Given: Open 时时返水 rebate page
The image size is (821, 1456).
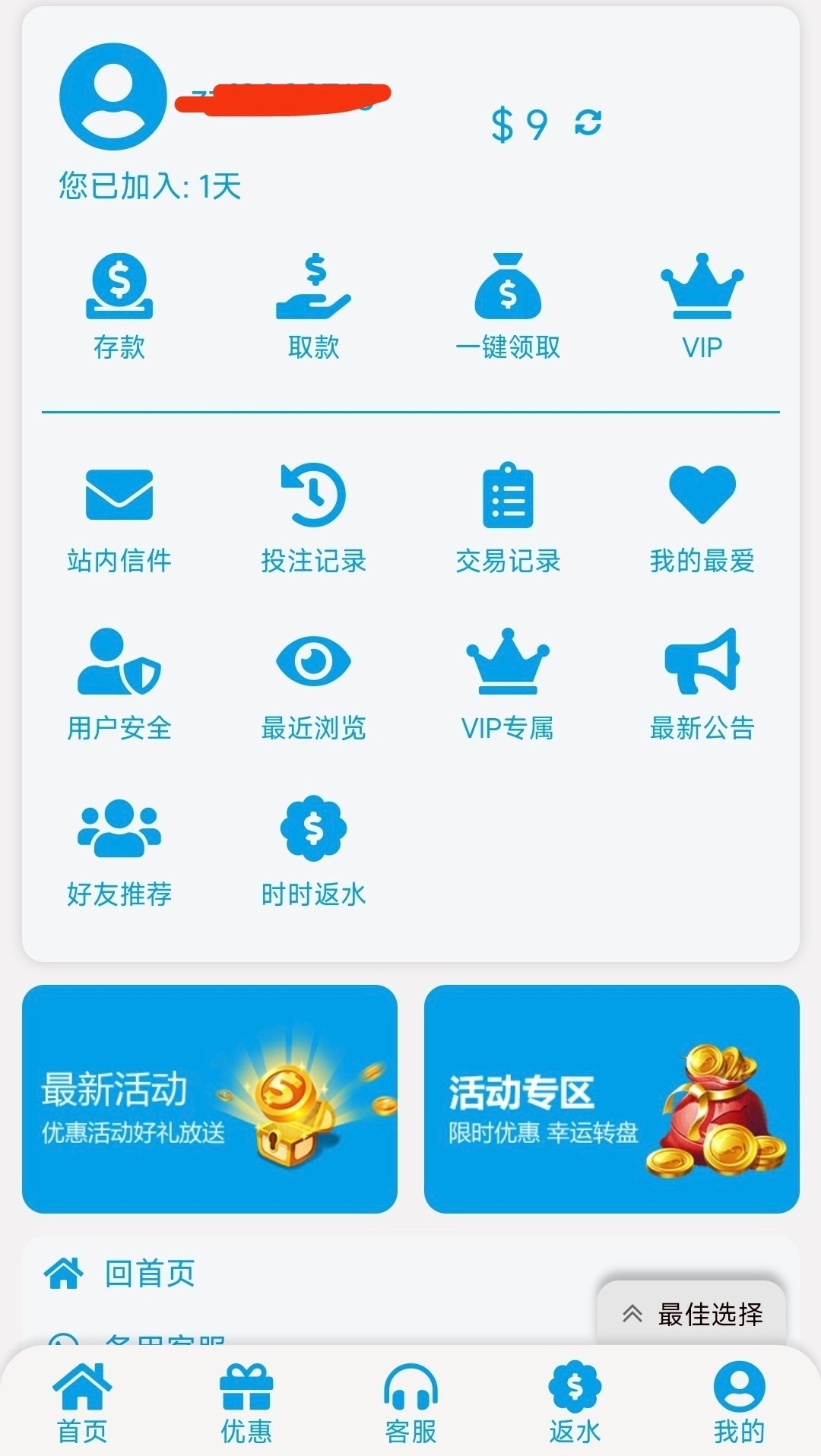Looking at the screenshot, I should coord(313,851).
